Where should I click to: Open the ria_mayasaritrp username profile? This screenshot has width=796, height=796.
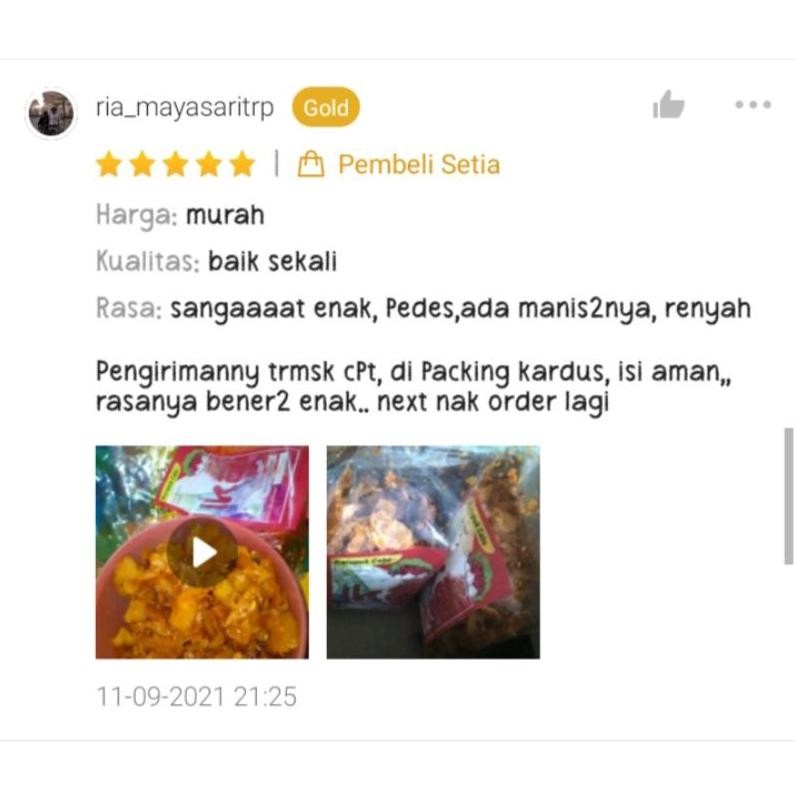pyautogui.click(x=184, y=108)
